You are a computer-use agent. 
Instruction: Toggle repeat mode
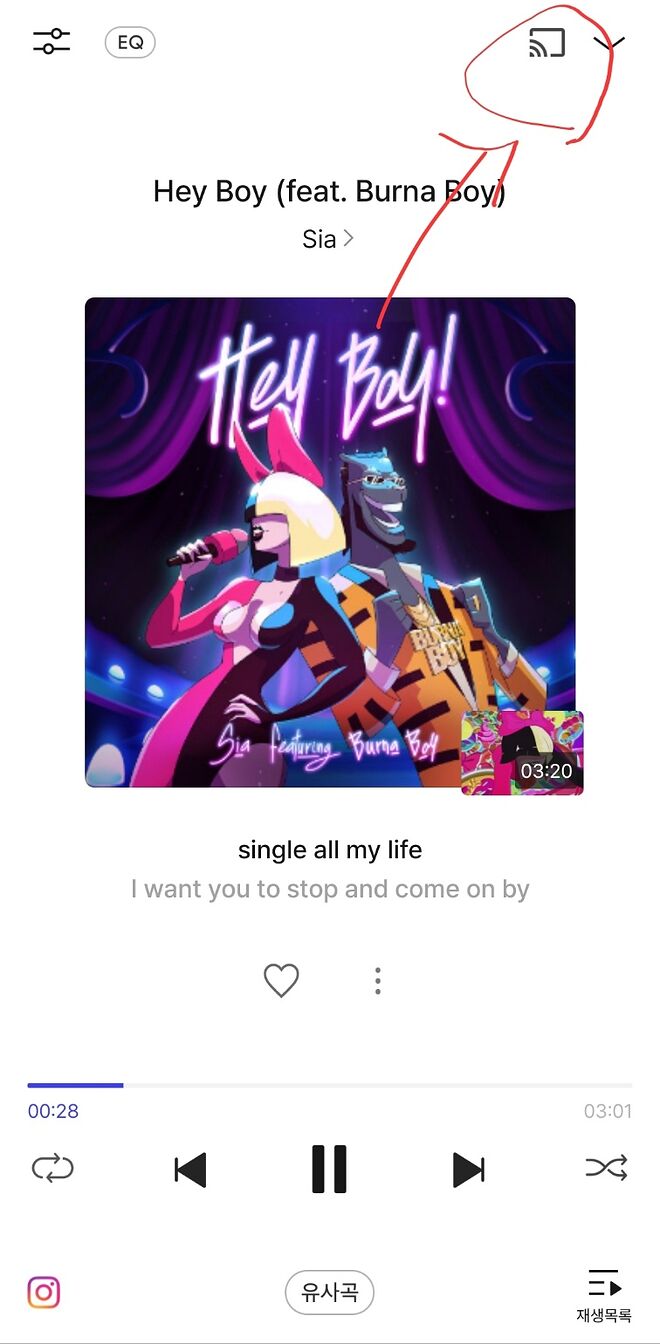[x=53, y=1168]
